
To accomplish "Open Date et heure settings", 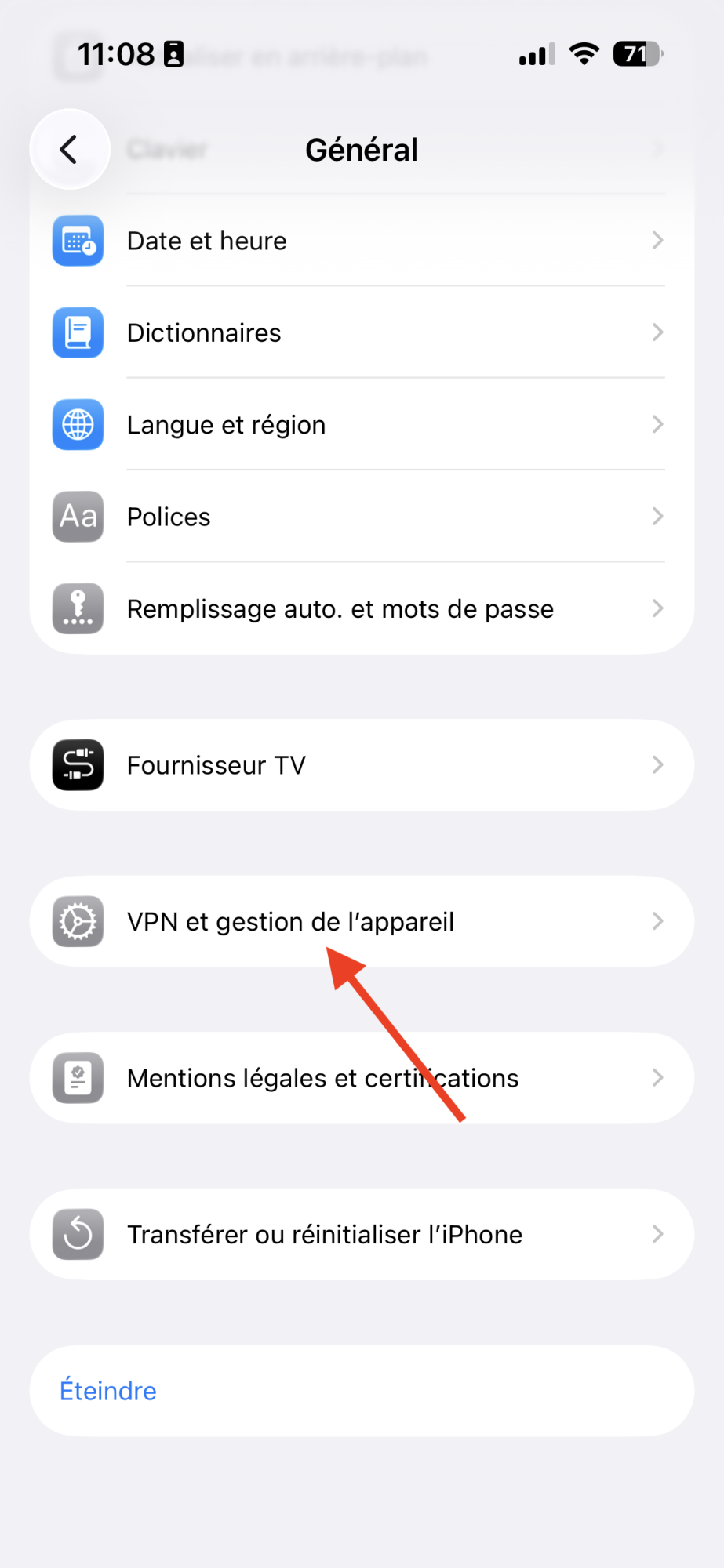I will click(361, 241).
